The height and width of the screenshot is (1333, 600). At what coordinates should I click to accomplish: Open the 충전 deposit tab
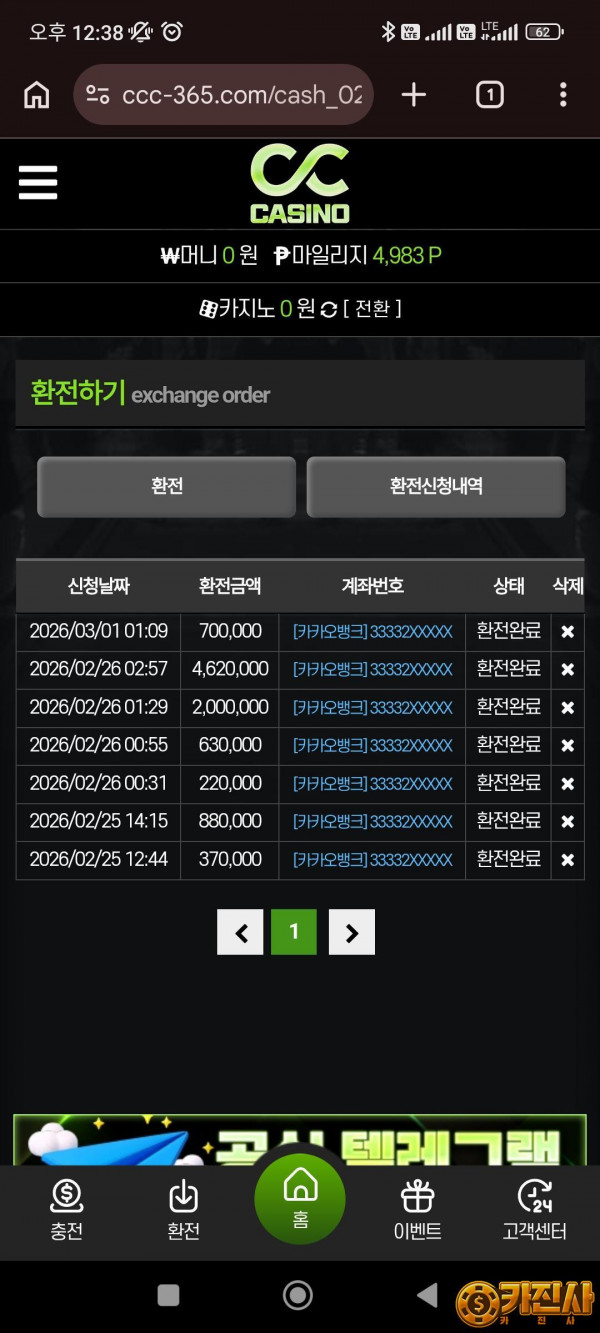point(66,1210)
